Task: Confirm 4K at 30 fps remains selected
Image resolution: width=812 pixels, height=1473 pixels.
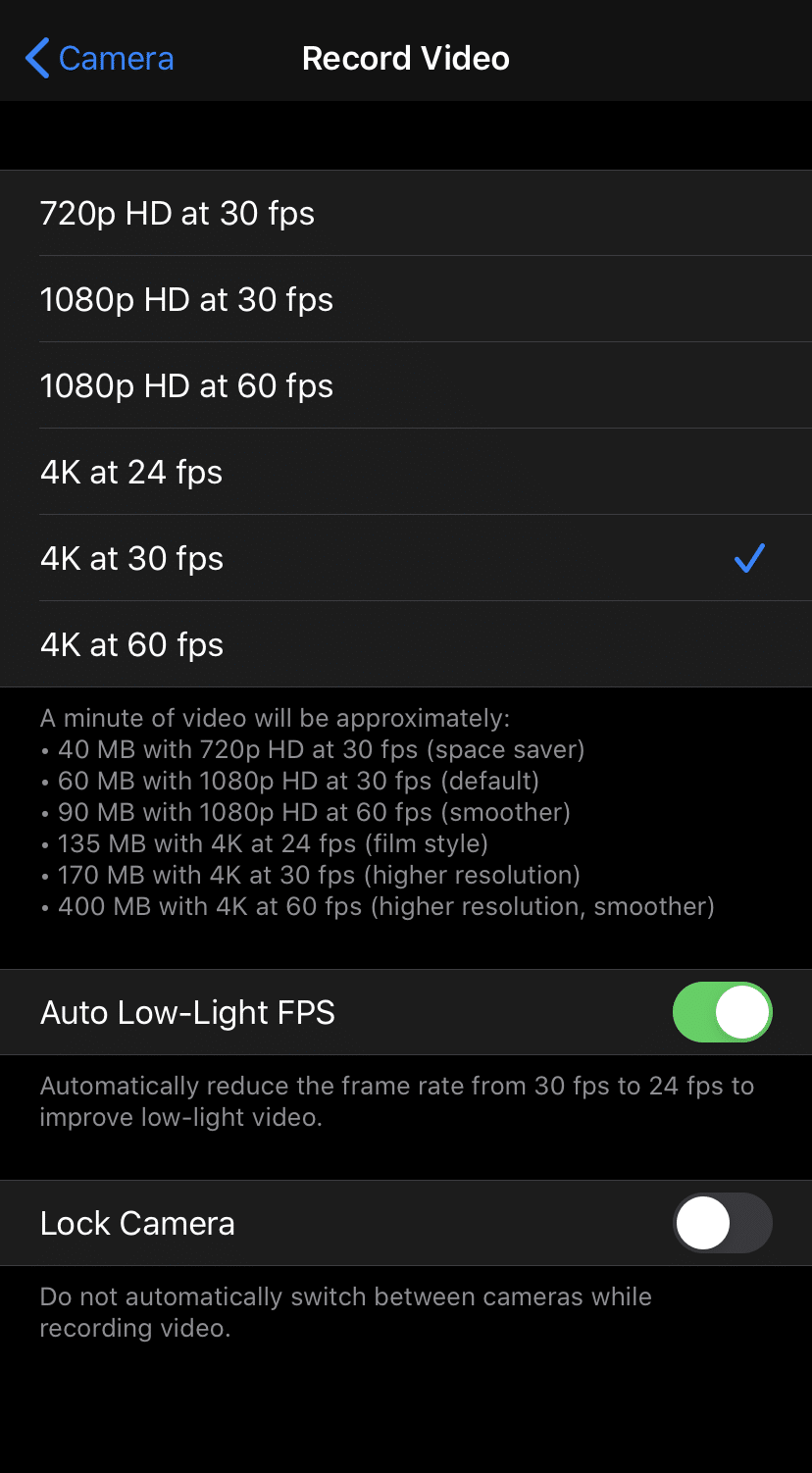Action: pyautogui.click(x=130, y=557)
